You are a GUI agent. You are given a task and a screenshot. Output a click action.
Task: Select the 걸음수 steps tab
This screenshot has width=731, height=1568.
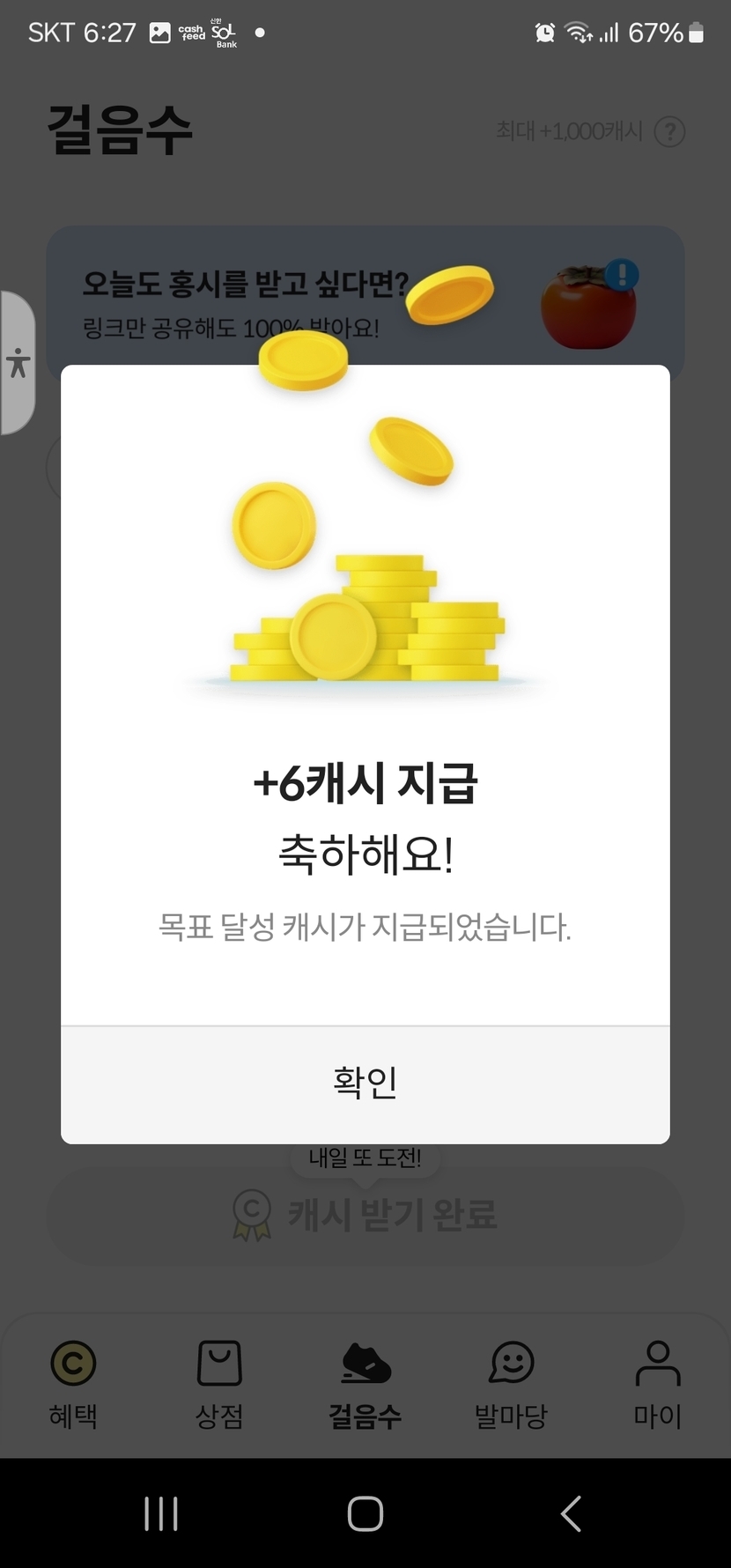click(365, 1383)
